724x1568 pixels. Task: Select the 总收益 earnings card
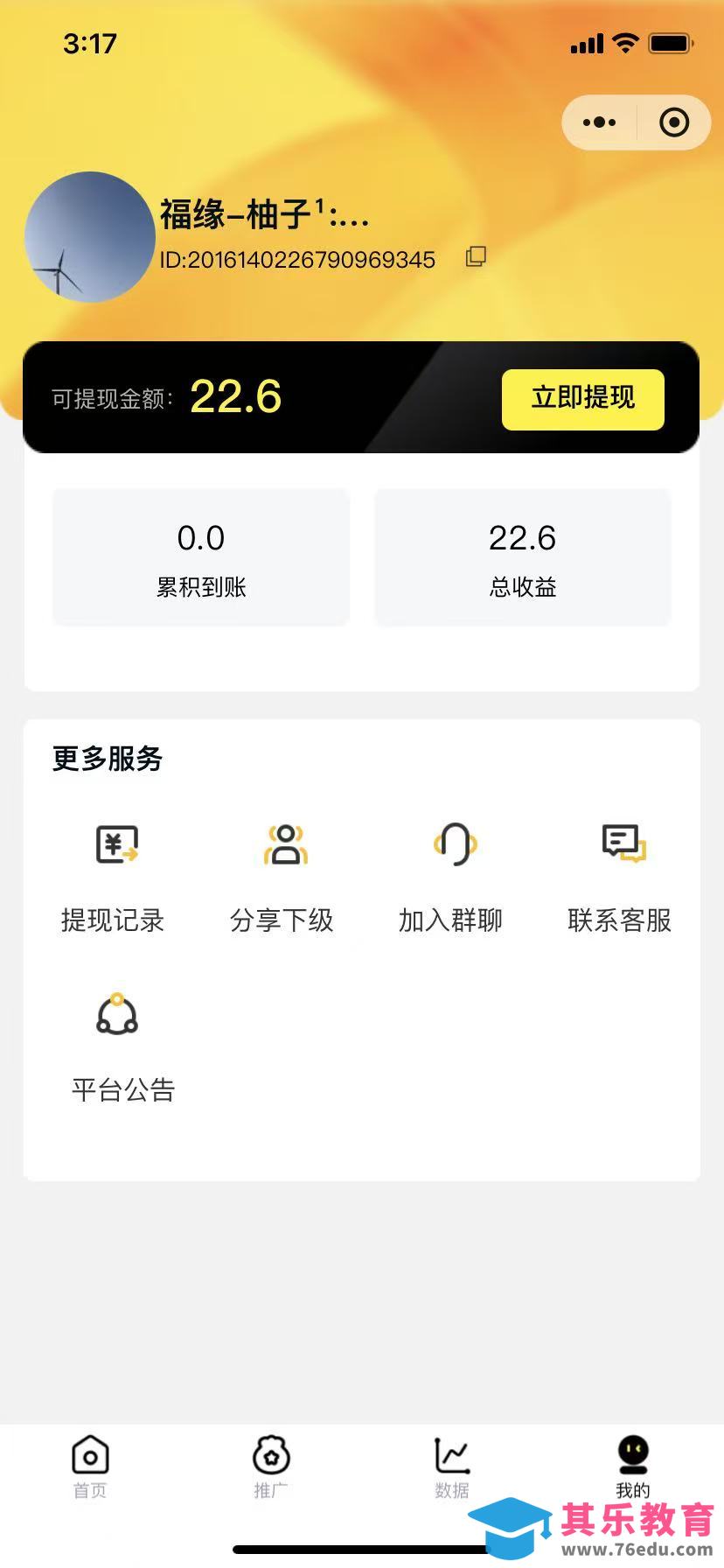(x=522, y=557)
